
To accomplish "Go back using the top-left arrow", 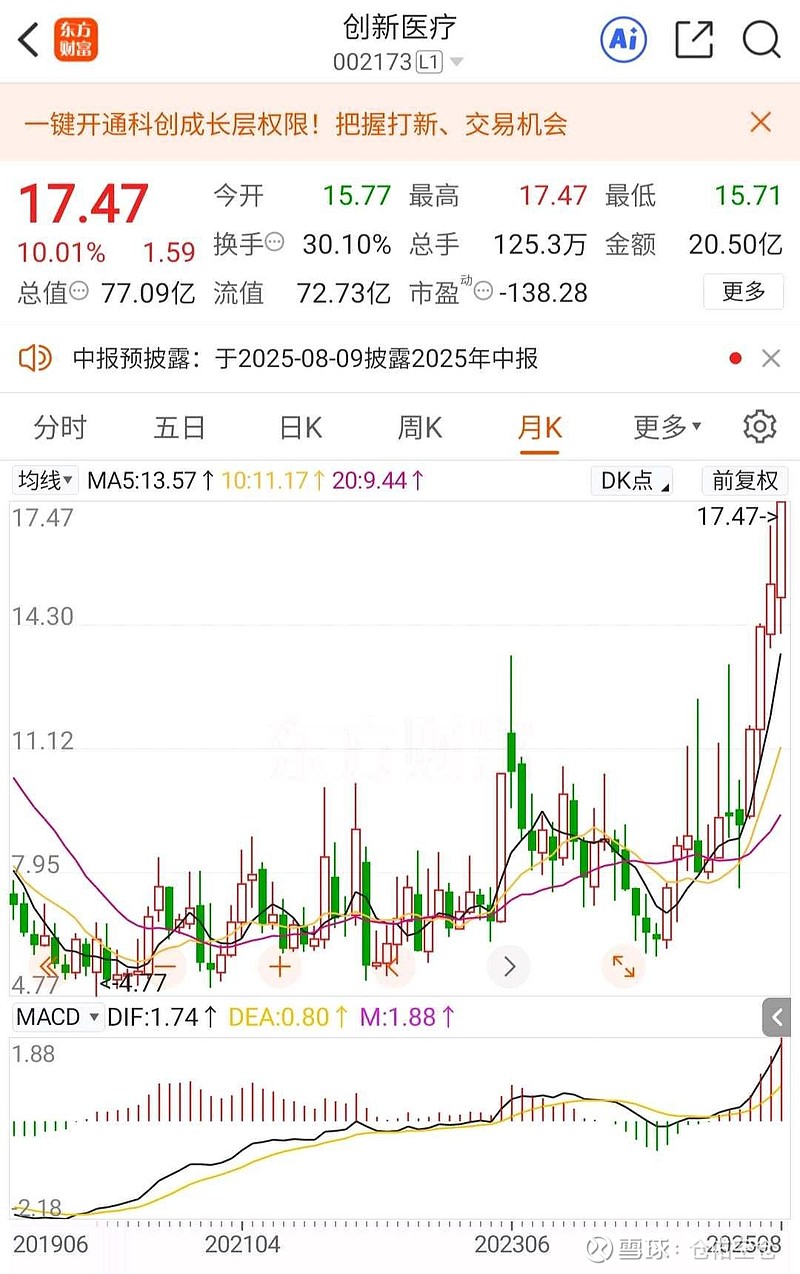I will [x=28, y=41].
